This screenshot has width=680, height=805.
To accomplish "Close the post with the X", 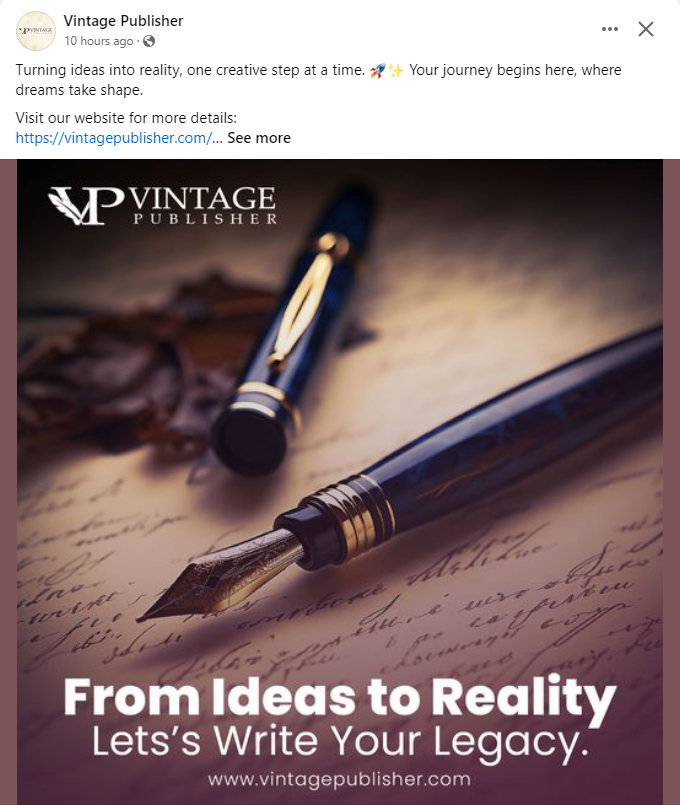I will click(646, 29).
